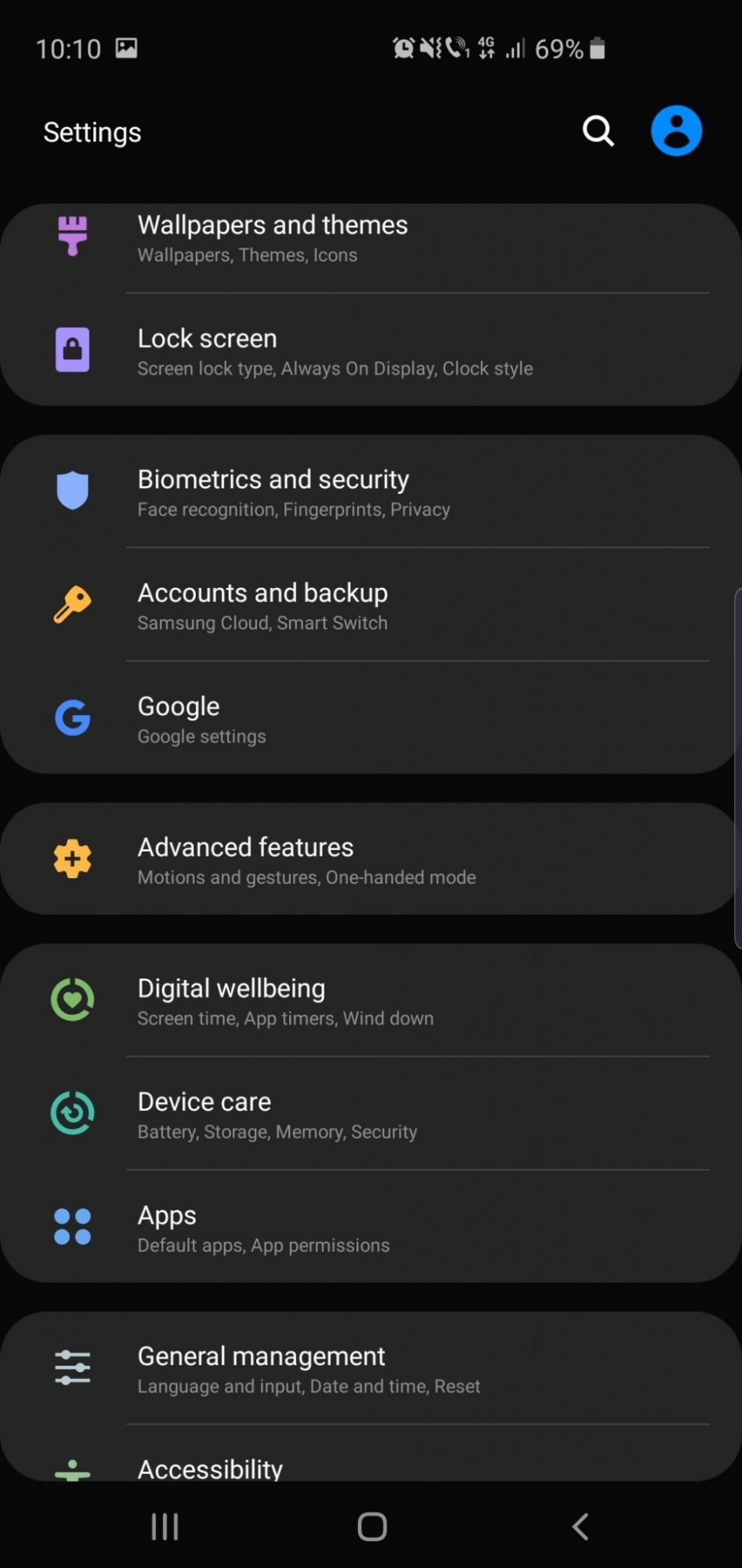Open the settings search icon
The height and width of the screenshot is (1568, 742).
click(x=598, y=131)
